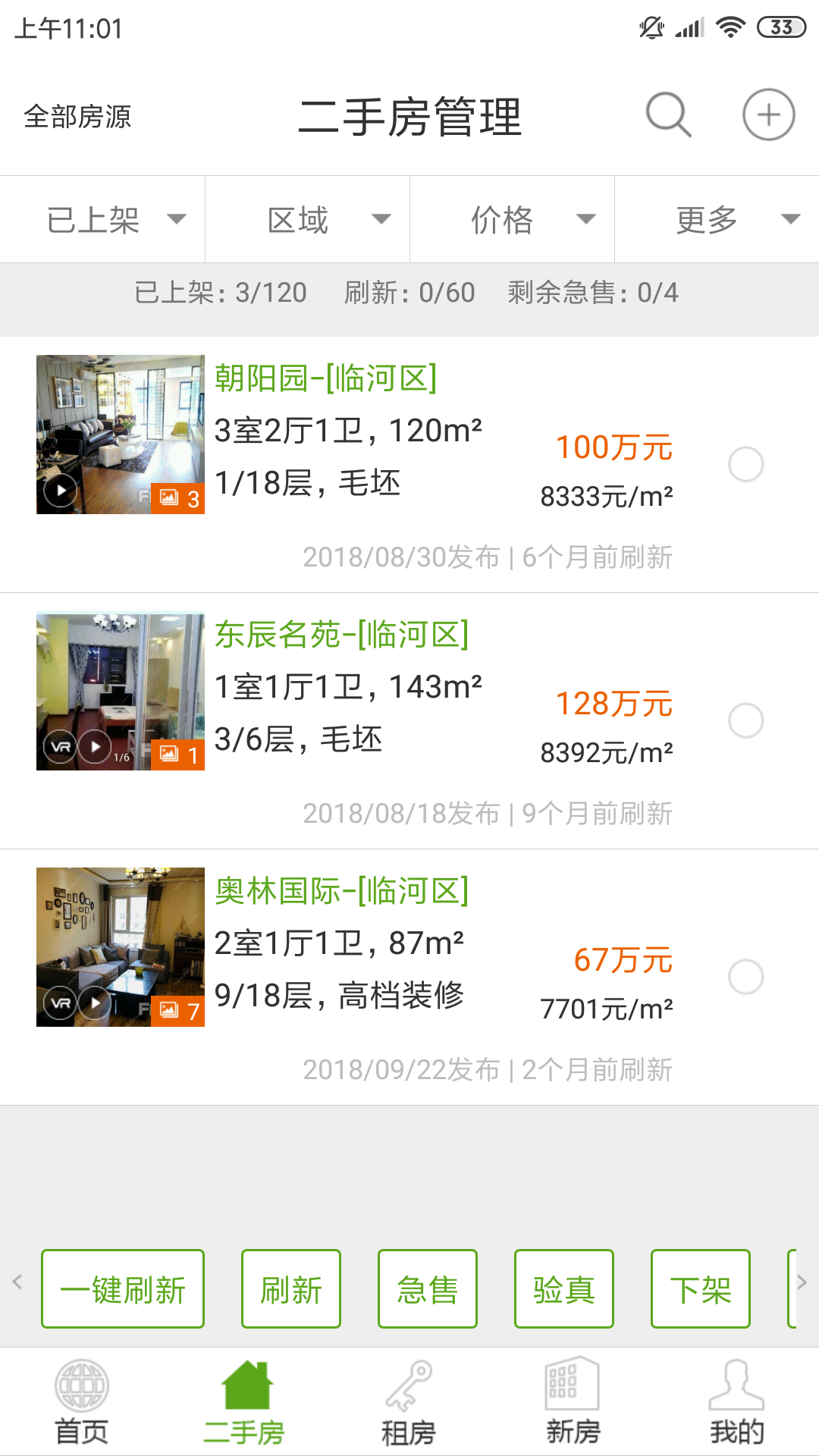Add a new listing with plus icon
Screen dimensions: 819x1456
768,115
